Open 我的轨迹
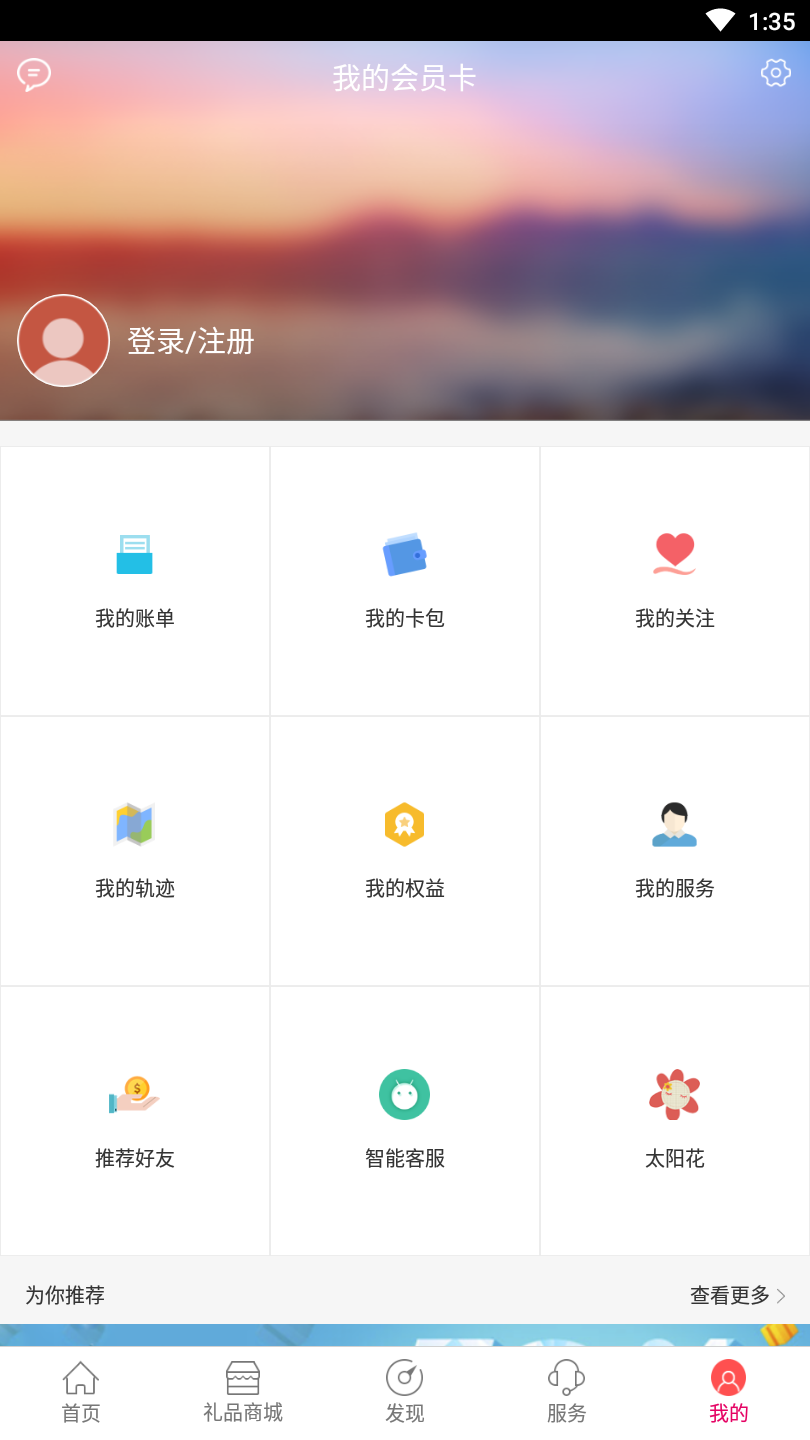810x1440 pixels. click(135, 851)
